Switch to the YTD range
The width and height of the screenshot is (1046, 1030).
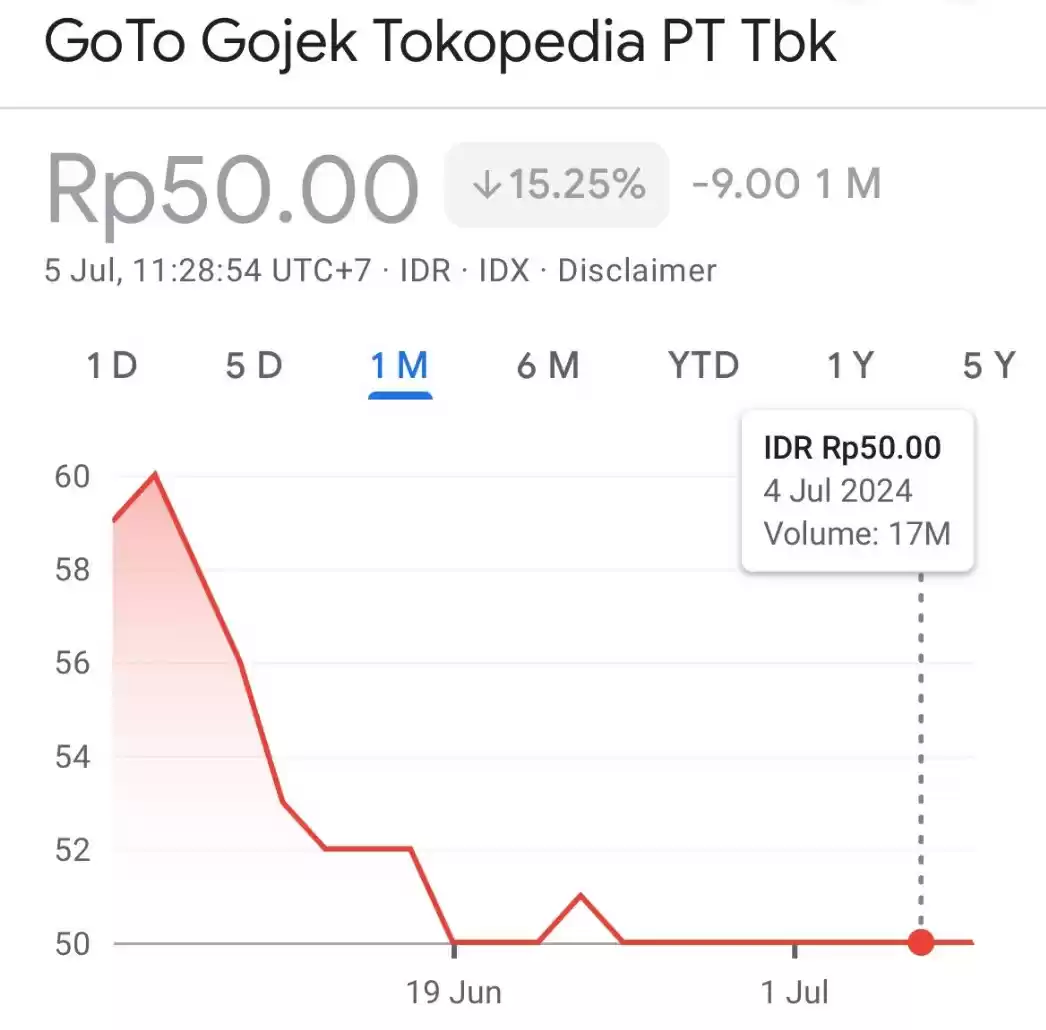703,366
